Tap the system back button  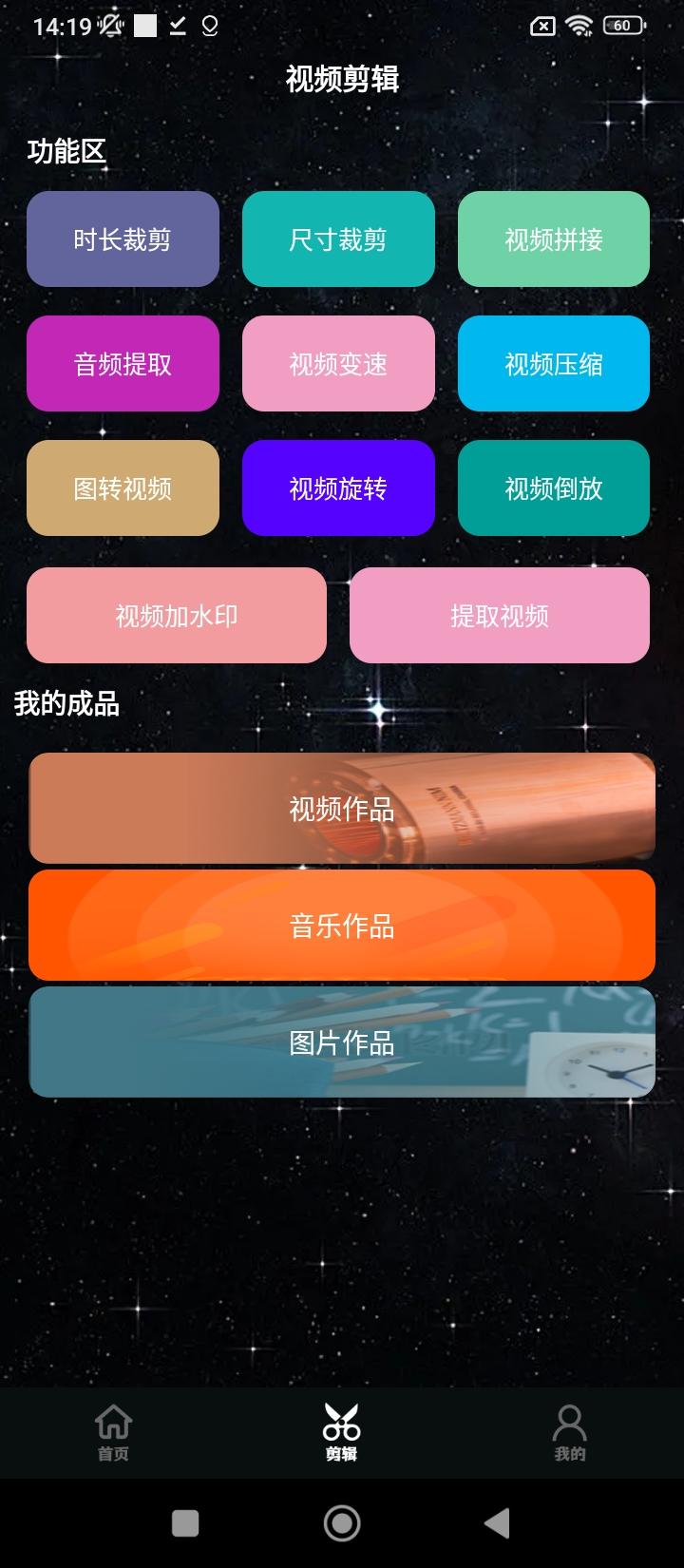pyautogui.click(x=497, y=1523)
